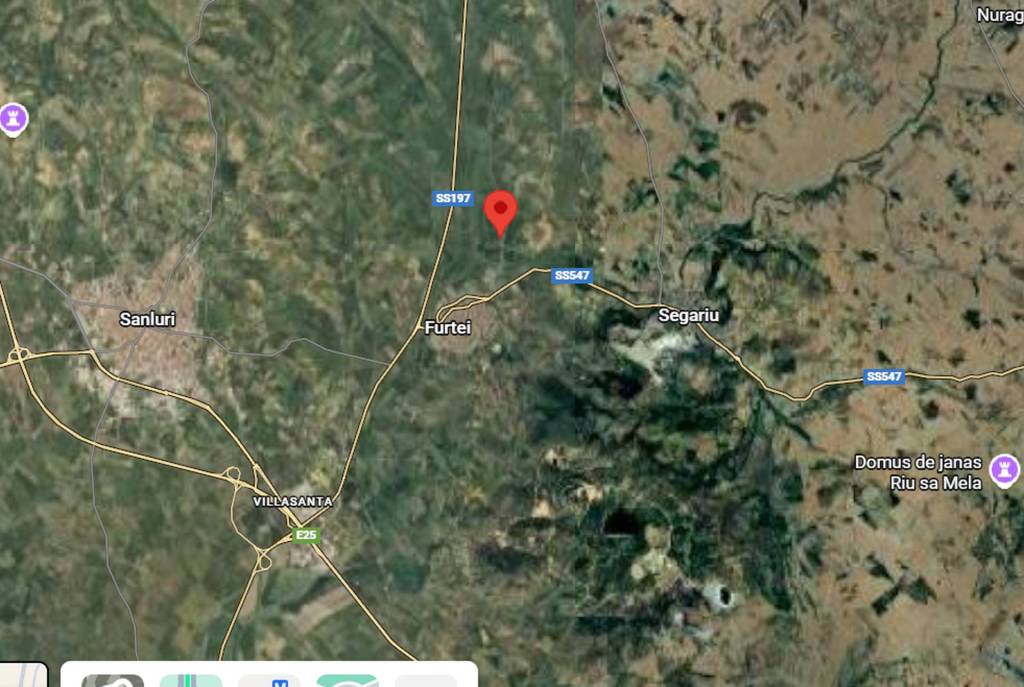Tap the red location pin near Furtei
This screenshot has height=687, width=1024.
pos(501,210)
